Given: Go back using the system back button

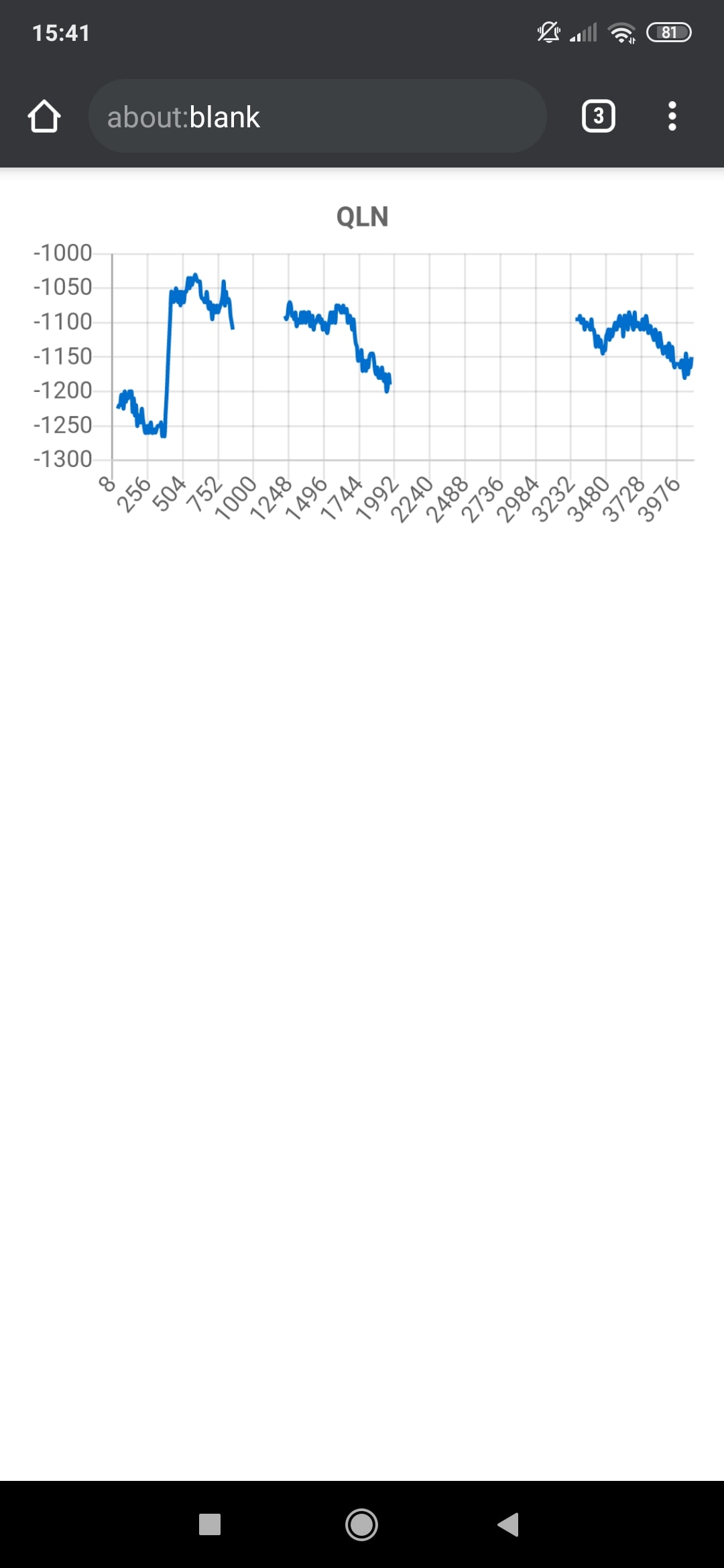Looking at the screenshot, I should (508, 1524).
